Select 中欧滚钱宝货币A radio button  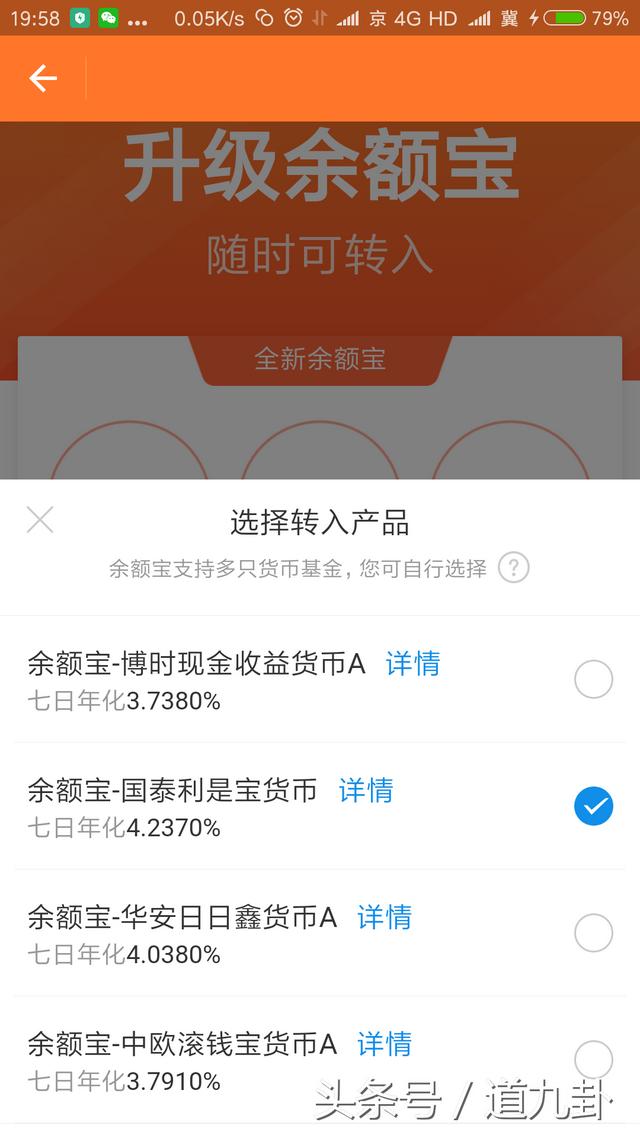593,1060
